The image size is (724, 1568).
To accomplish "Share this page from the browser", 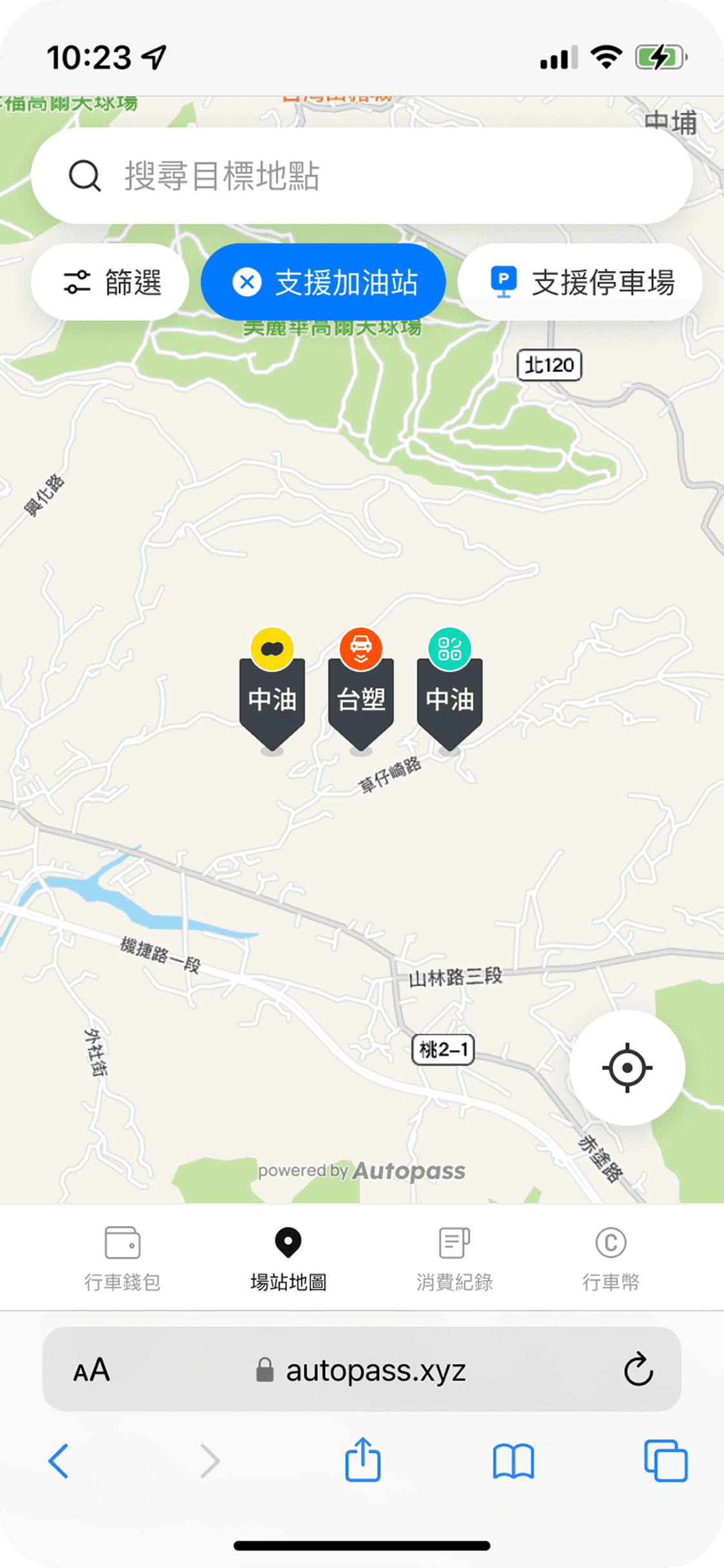I will tap(363, 1461).
